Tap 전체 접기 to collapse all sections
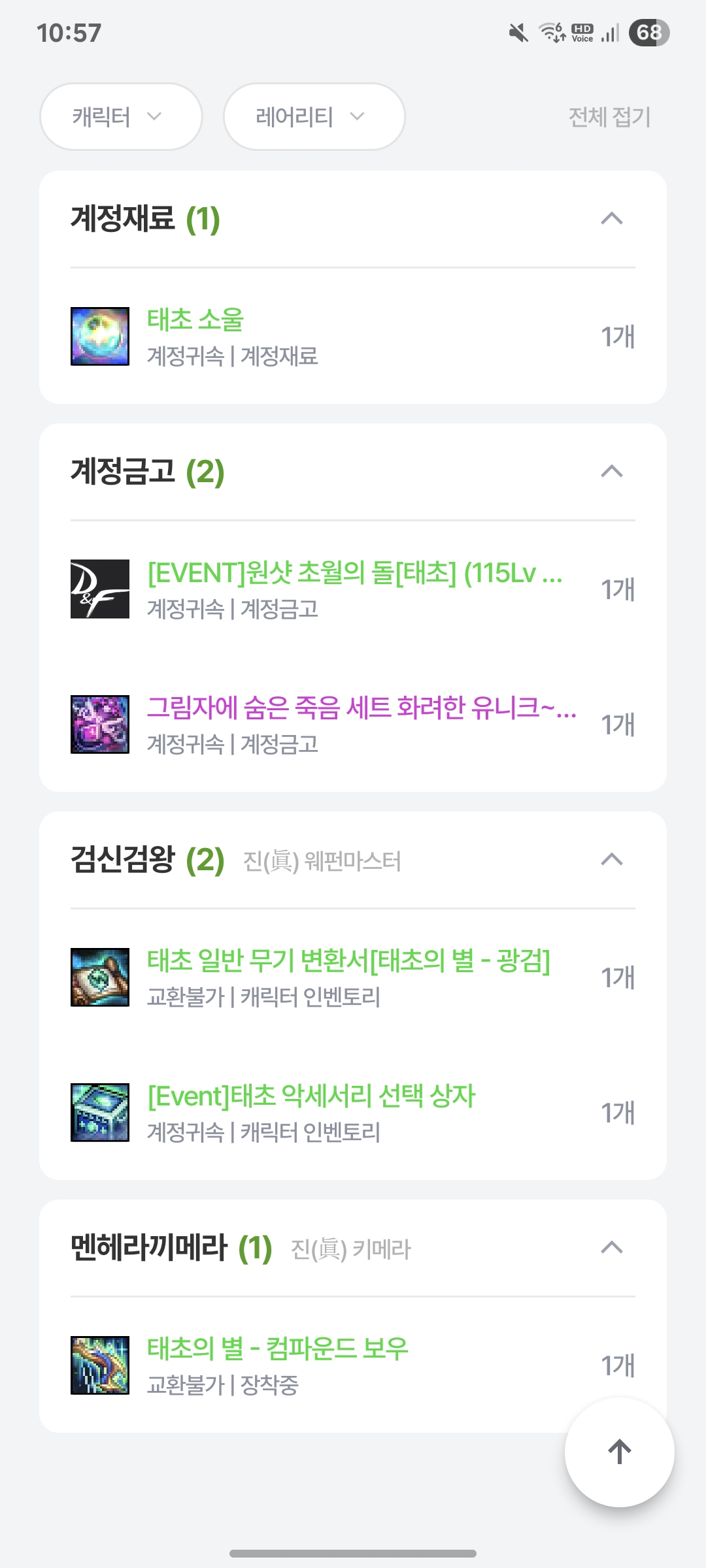The width and height of the screenshot is (706, 1568). pos(609,117)
